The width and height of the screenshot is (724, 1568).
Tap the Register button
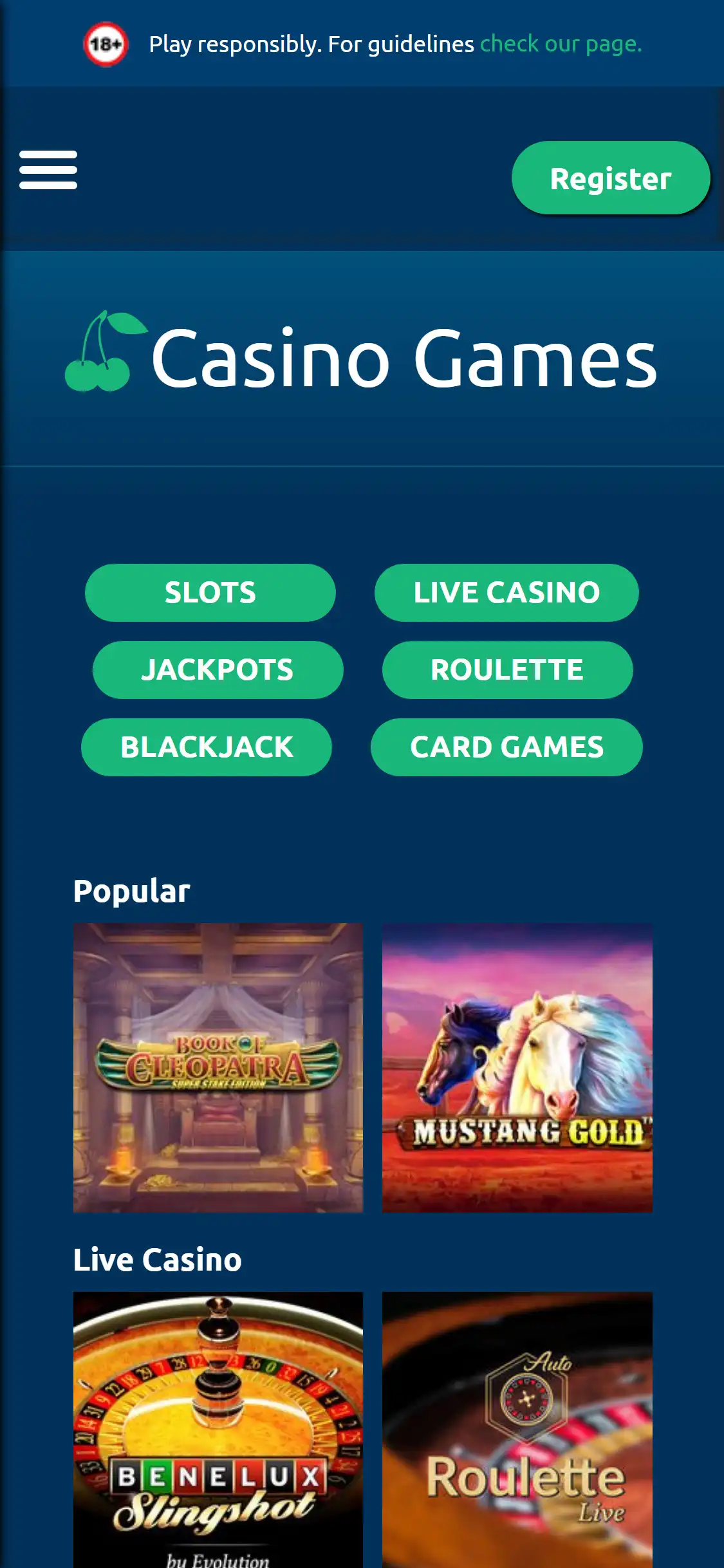[x=610, y=178]
